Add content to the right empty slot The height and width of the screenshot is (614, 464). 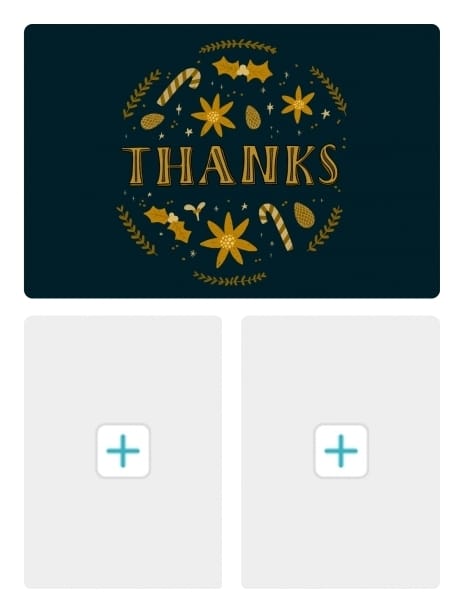coord(341,451)
